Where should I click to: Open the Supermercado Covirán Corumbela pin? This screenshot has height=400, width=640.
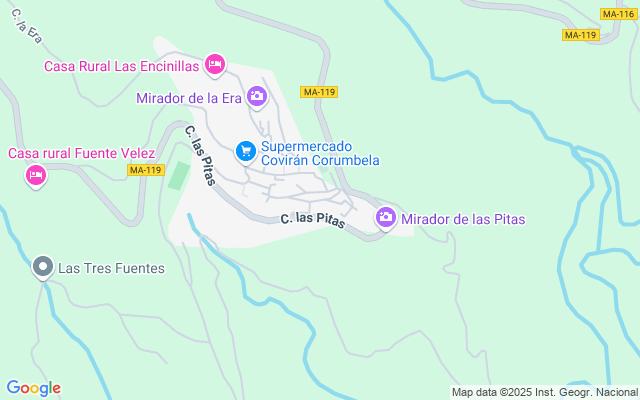tap(245, 151)
